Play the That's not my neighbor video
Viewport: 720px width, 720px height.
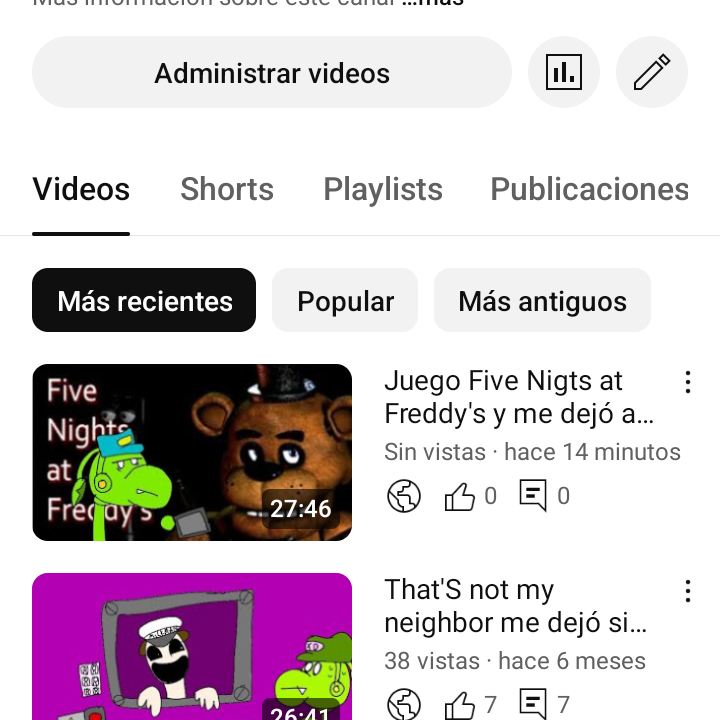point(192,646)
